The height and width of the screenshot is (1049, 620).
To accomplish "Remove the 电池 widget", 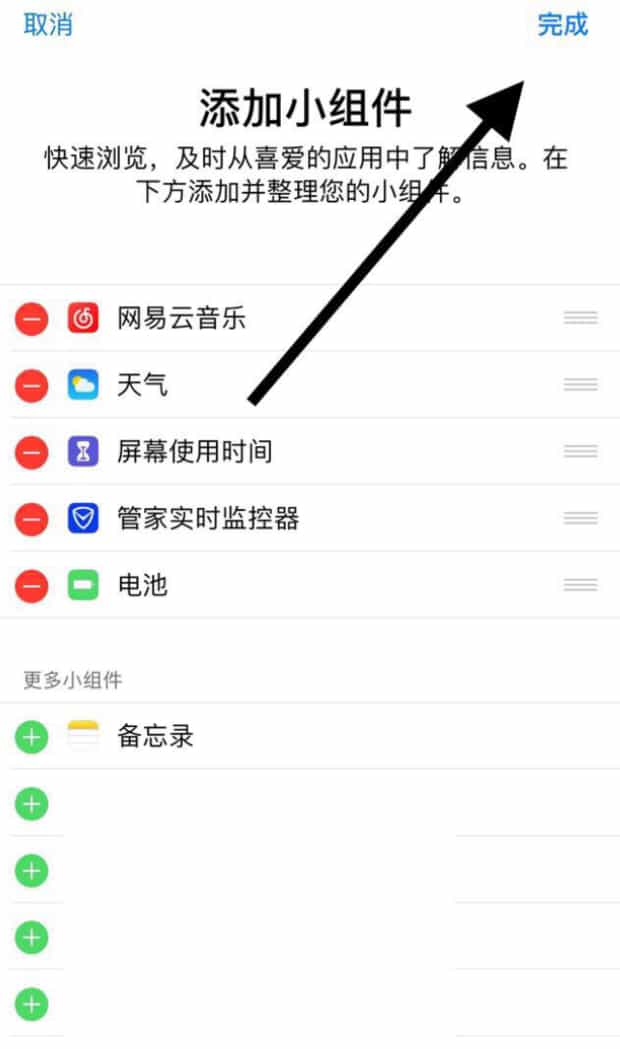I will point(32,585).
